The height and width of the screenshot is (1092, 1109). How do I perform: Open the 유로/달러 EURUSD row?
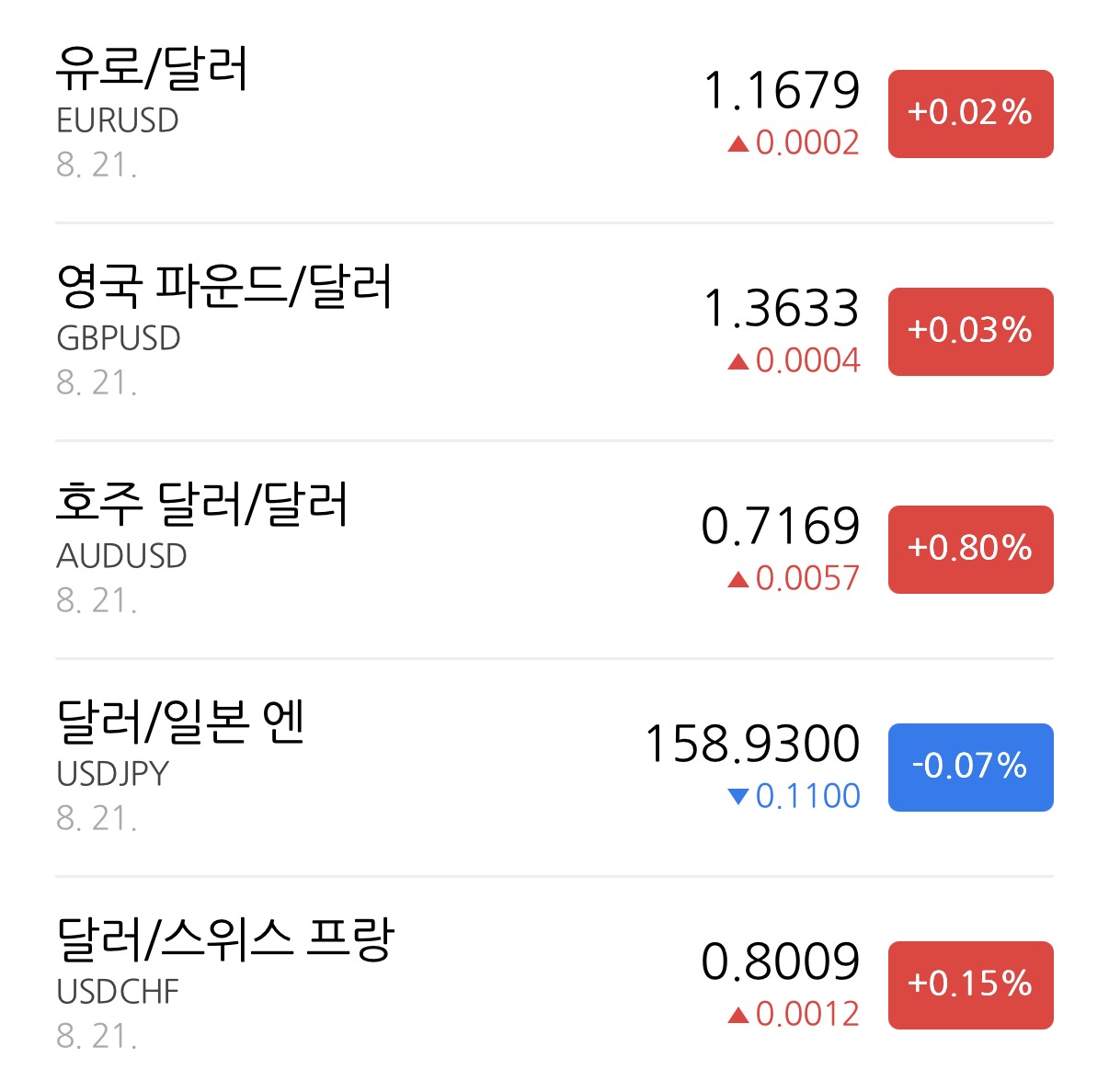click(554, 113)
